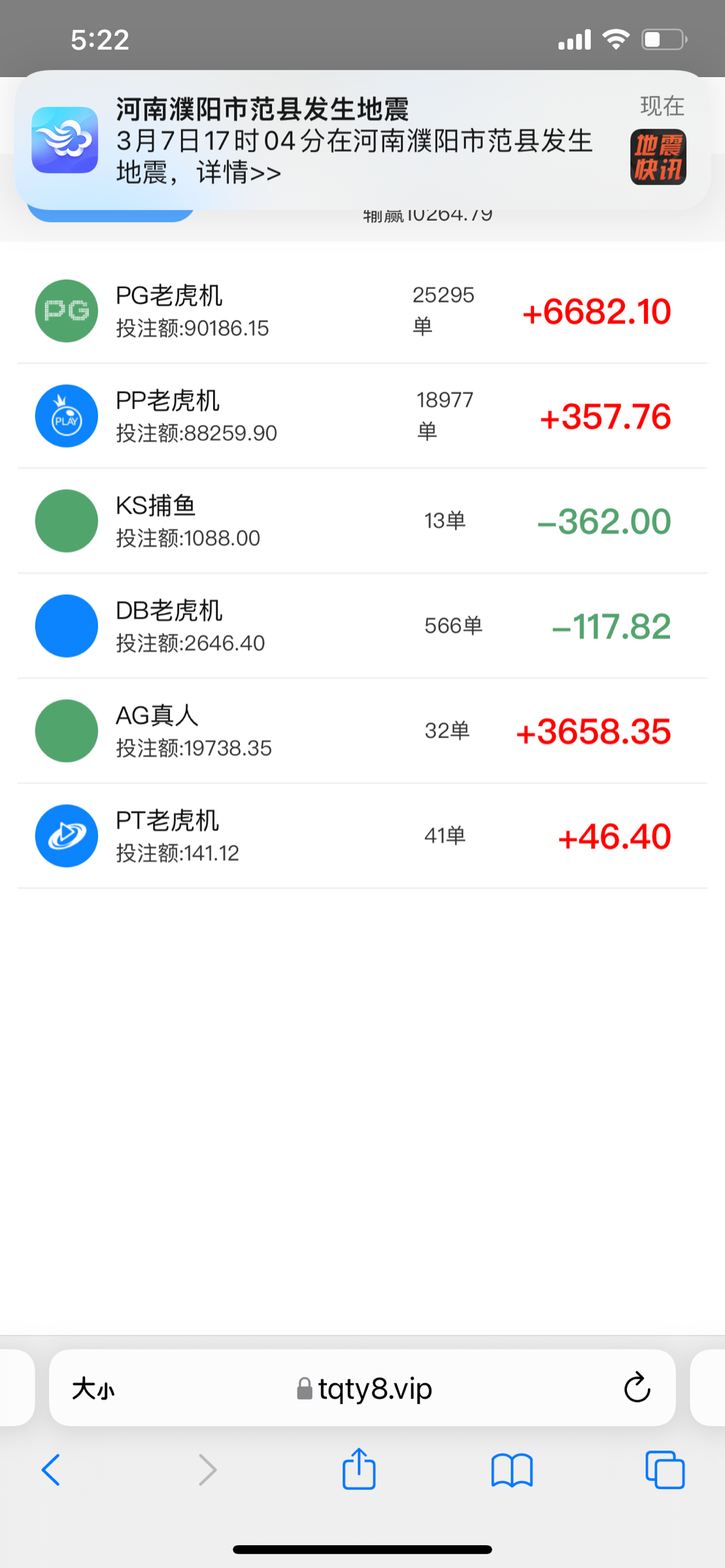
Task: Reload the current page
Action: (x=637, y=1388)
